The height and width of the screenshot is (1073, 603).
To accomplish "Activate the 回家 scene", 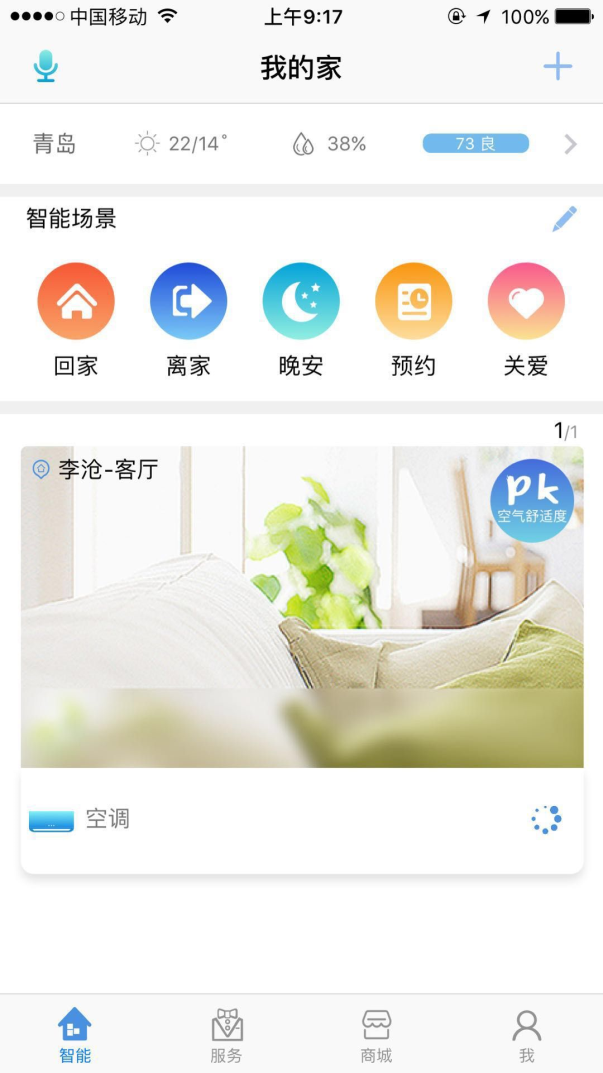I will [76, 302].
